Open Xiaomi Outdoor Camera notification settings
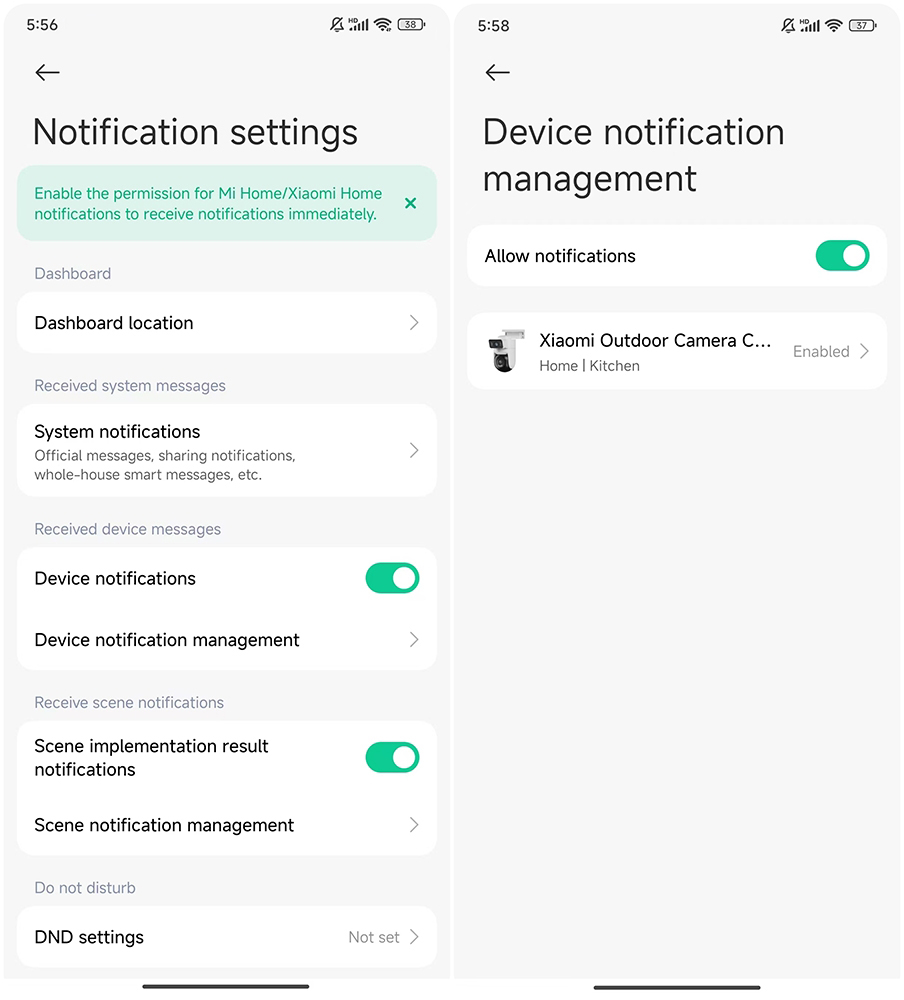The height and width of the screenshot is (1000, 904). pos(677,352)
